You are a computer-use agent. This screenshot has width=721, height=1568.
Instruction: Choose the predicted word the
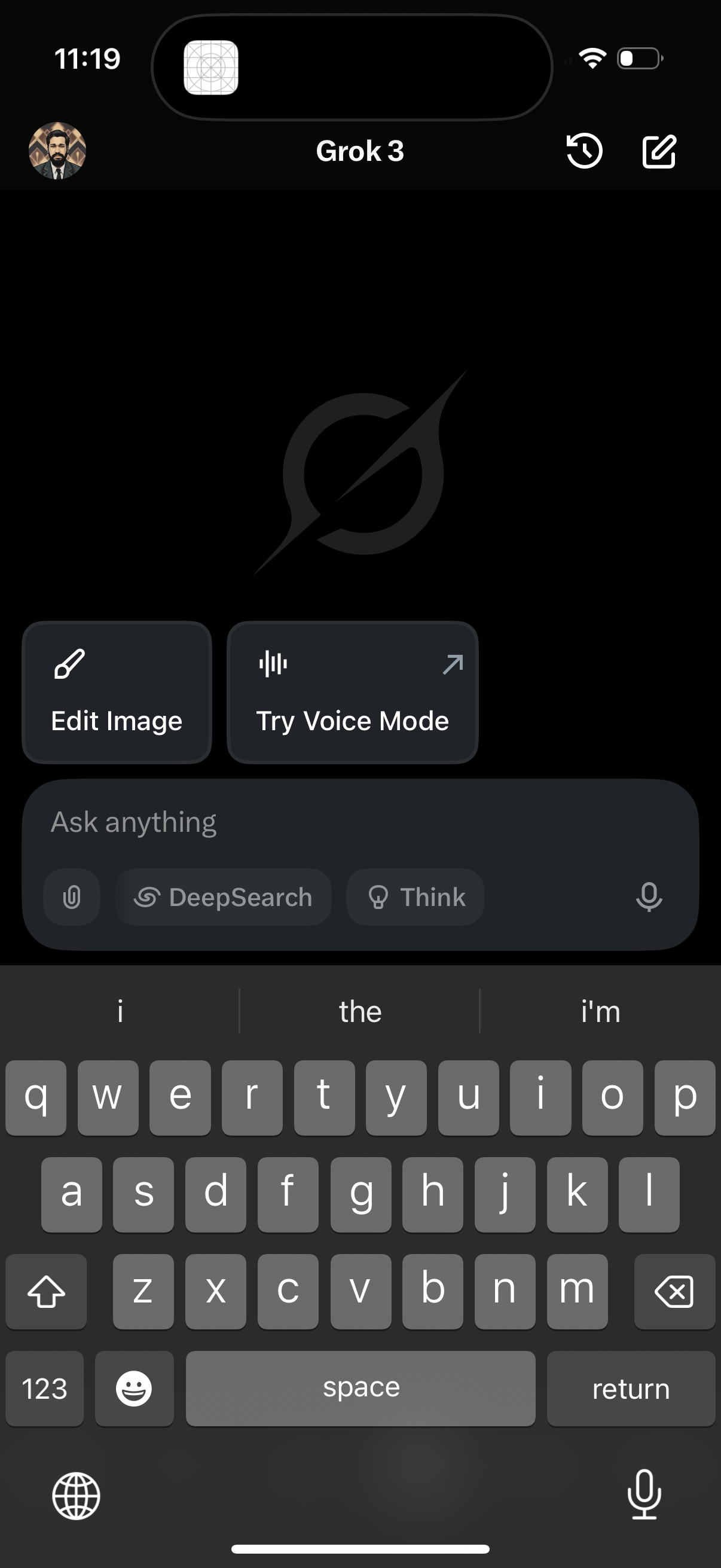[360, 1011]
